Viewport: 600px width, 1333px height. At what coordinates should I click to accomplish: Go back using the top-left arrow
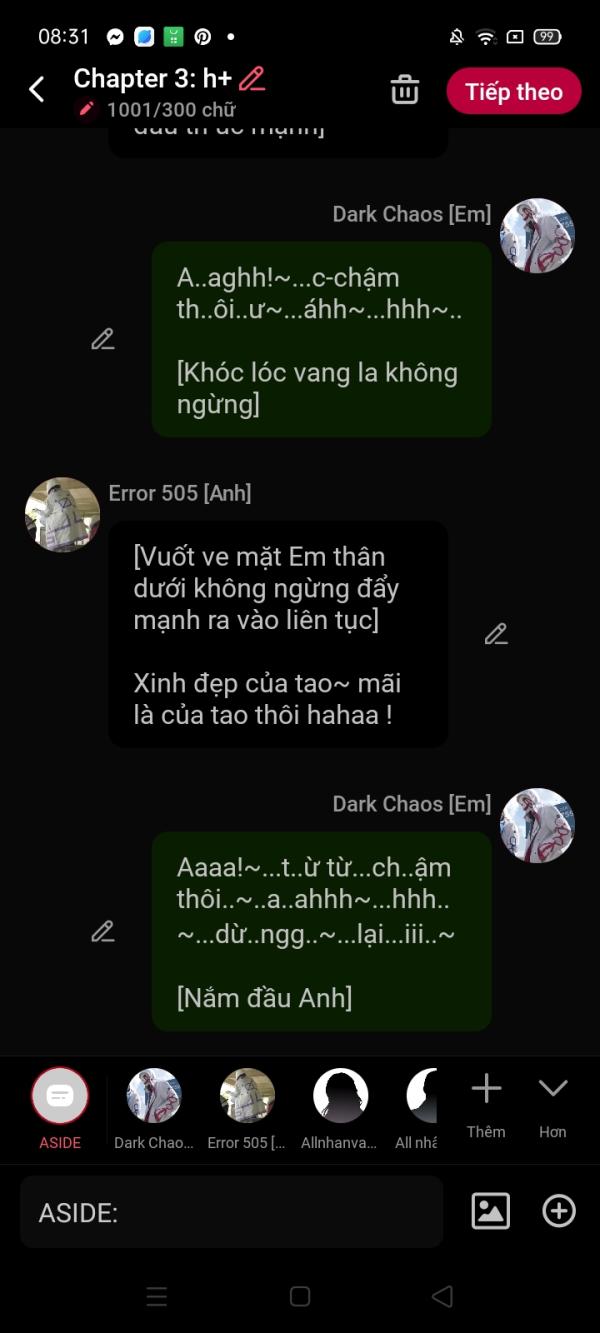[36, 90]
